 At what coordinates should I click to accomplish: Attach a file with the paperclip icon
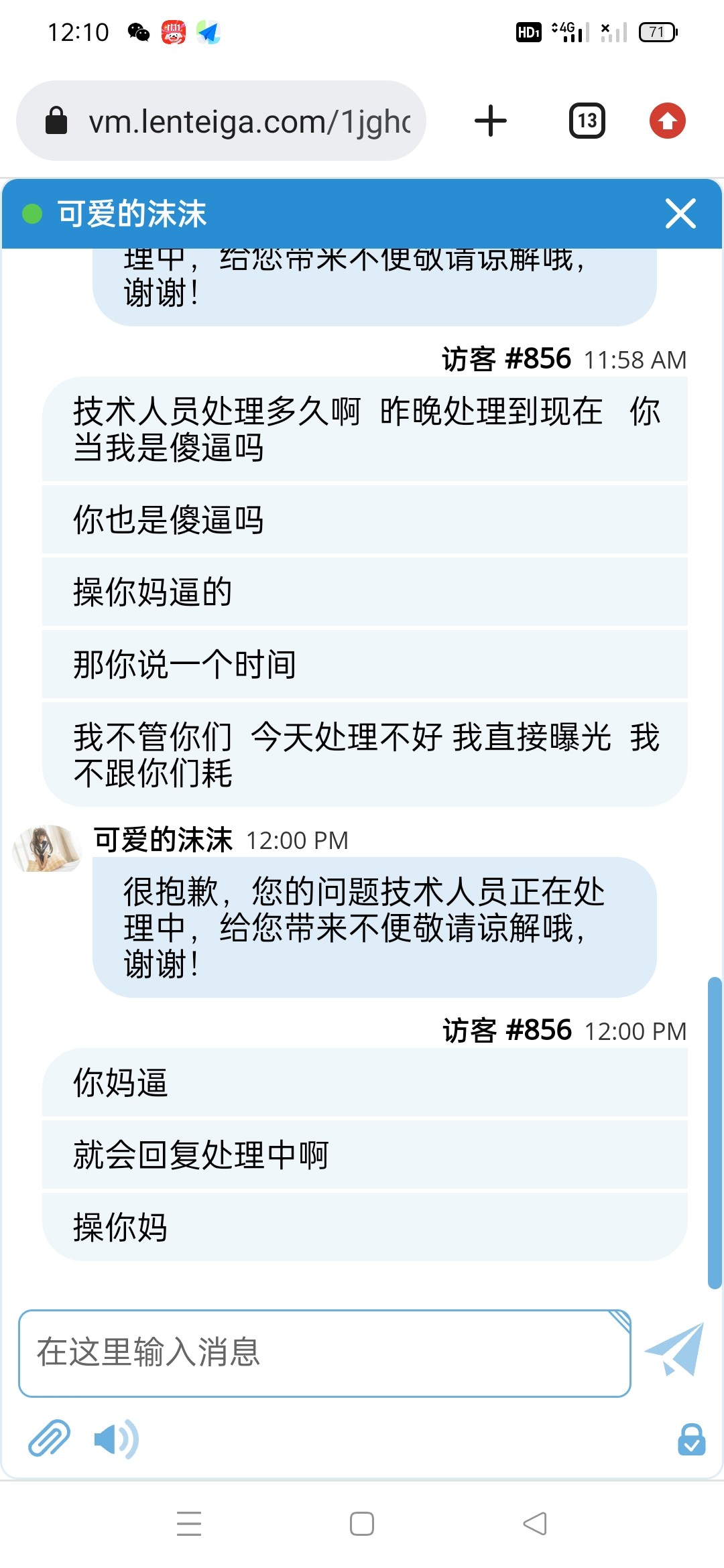[49, 1438]
